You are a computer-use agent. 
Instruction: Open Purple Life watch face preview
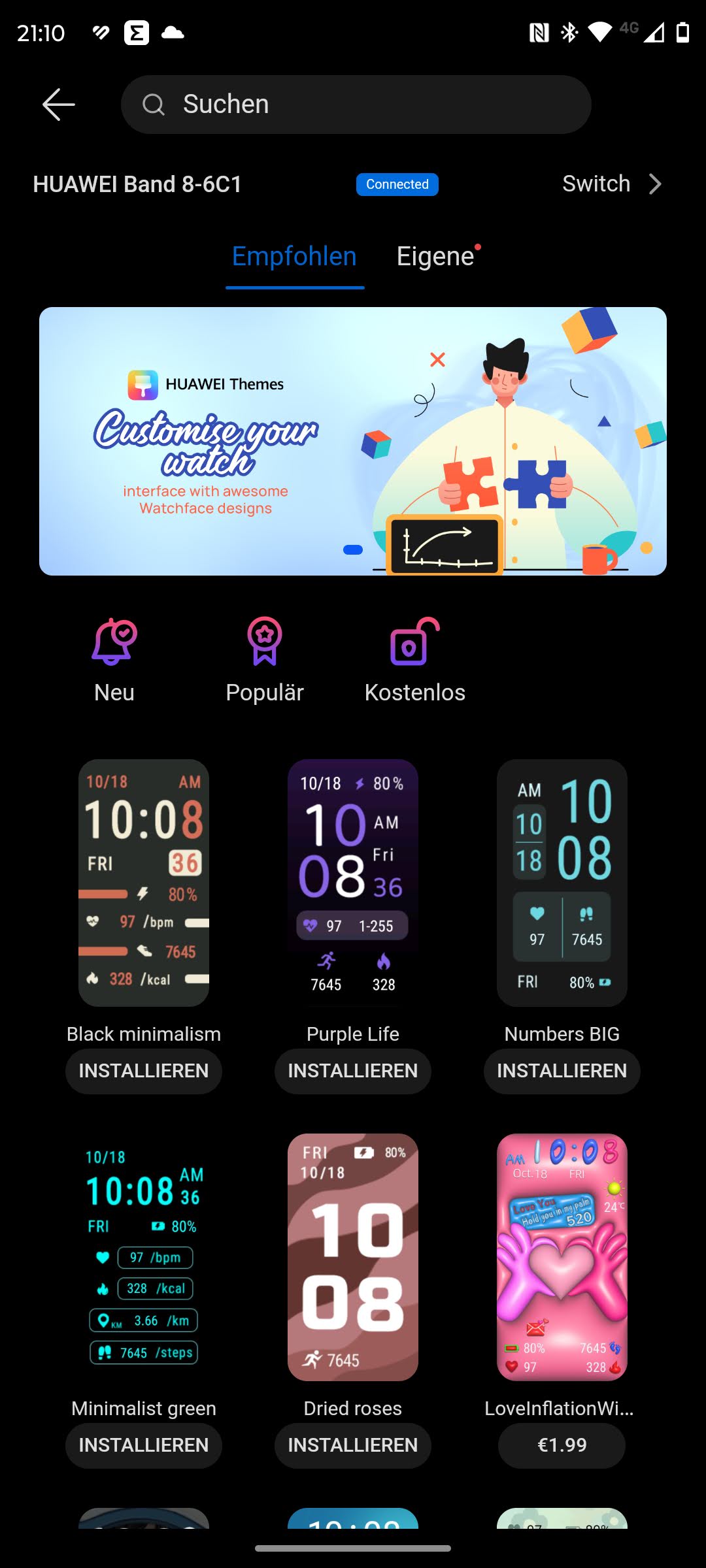353,882
